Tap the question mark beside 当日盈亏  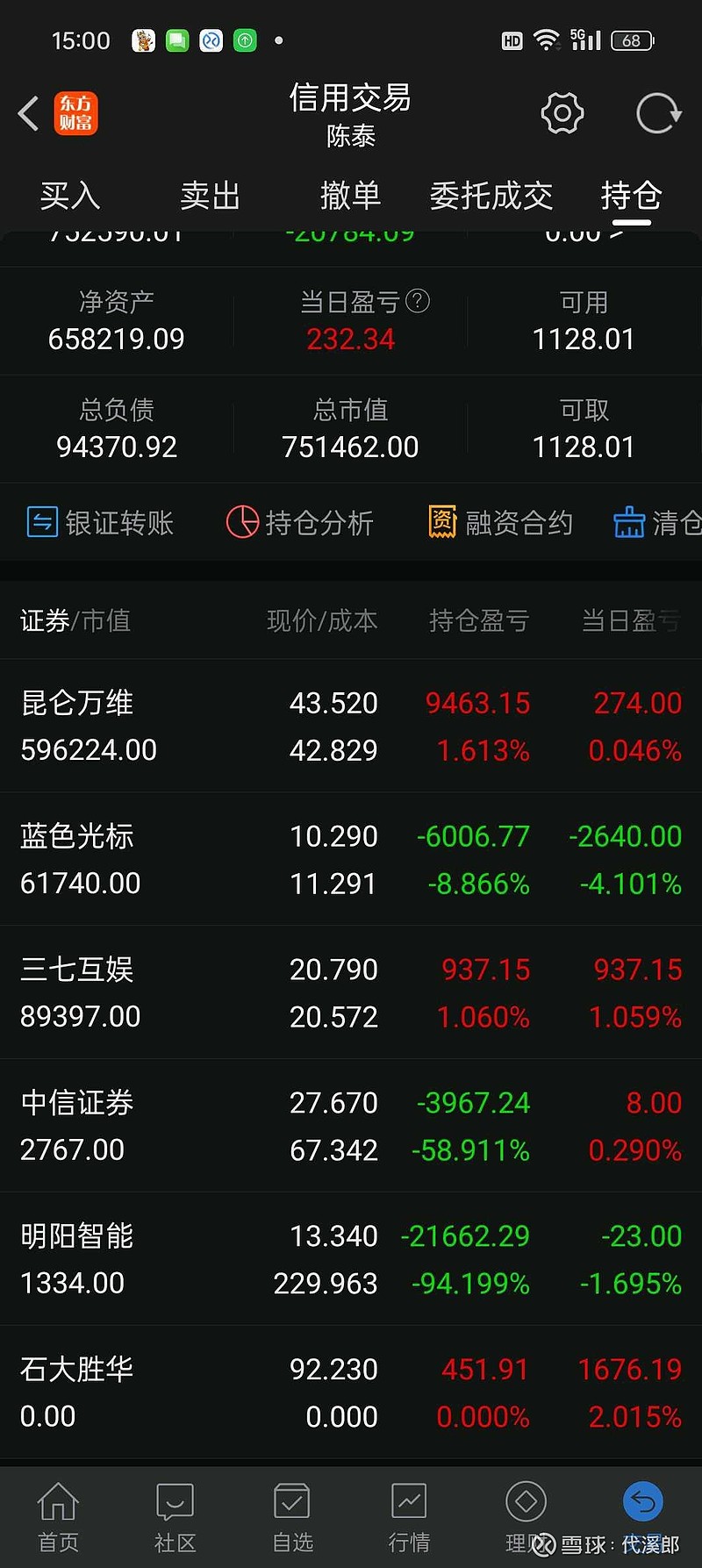click(x=419, y=302)
